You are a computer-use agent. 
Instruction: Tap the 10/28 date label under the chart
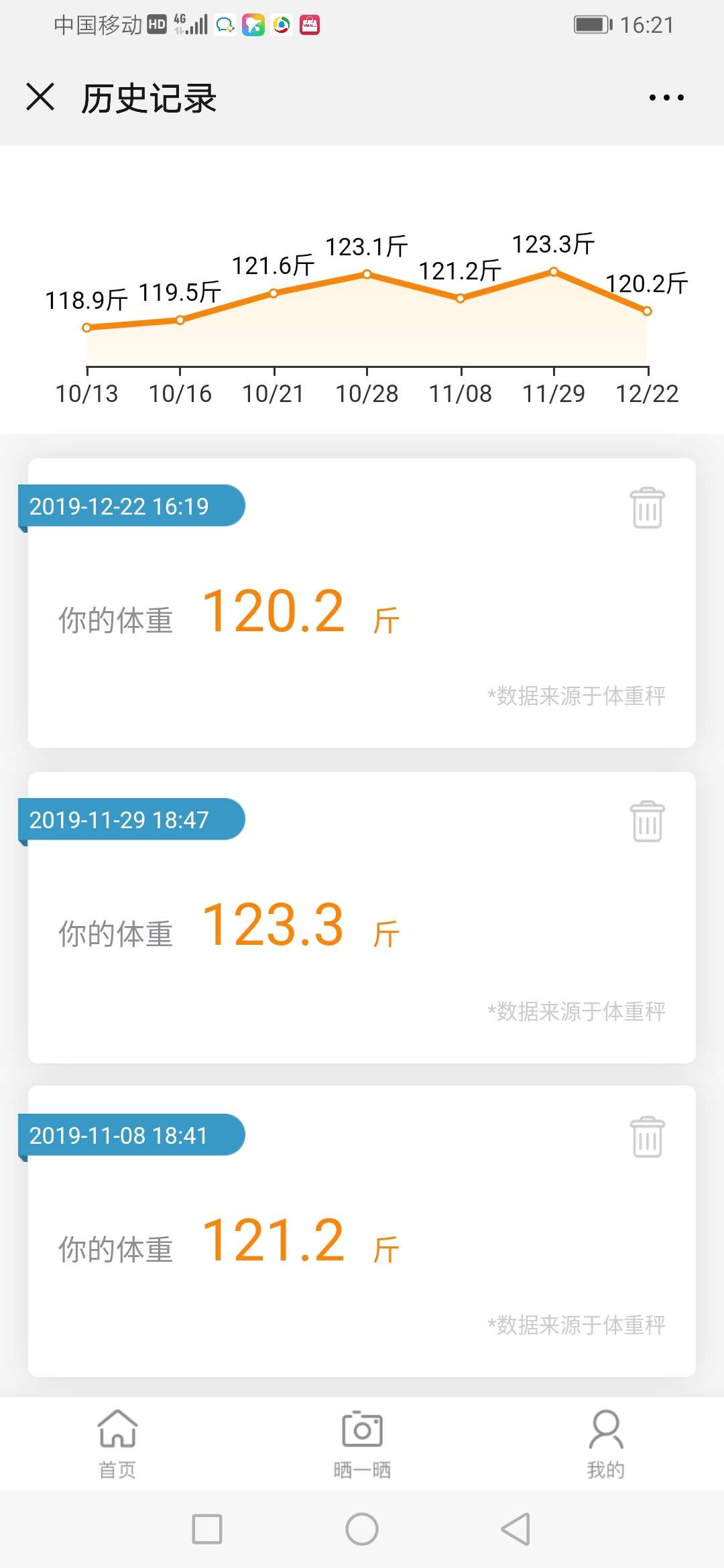[366, 394]
